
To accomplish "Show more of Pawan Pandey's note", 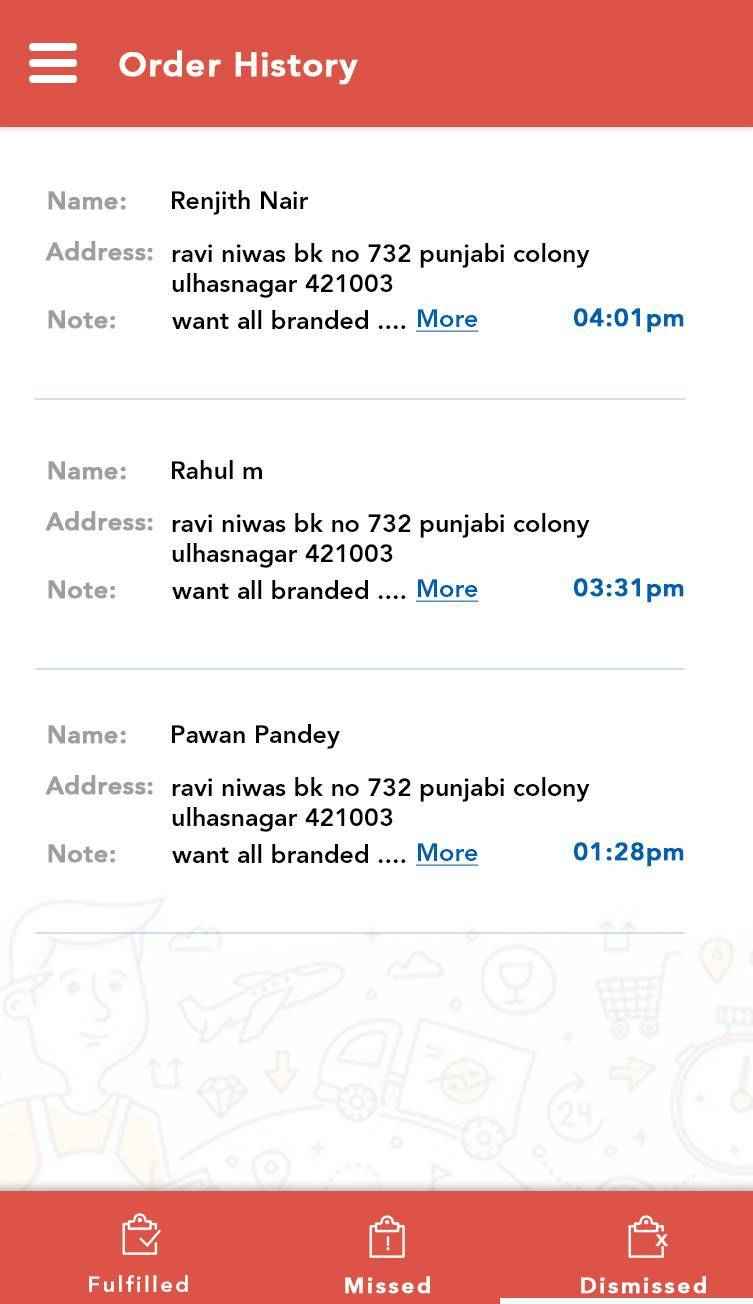I will click(x=446, y=853).
